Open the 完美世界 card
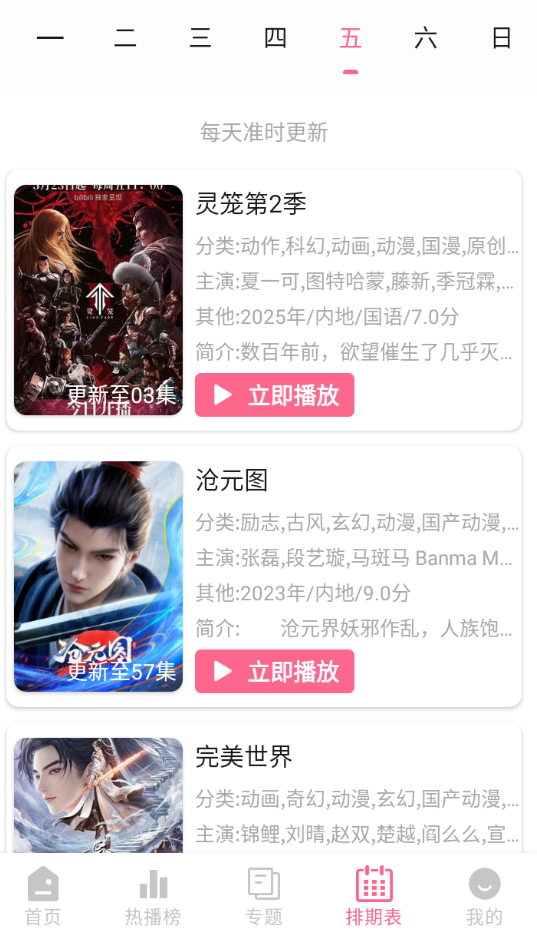The width and height of the screenshot is (537, 932). 264,788
